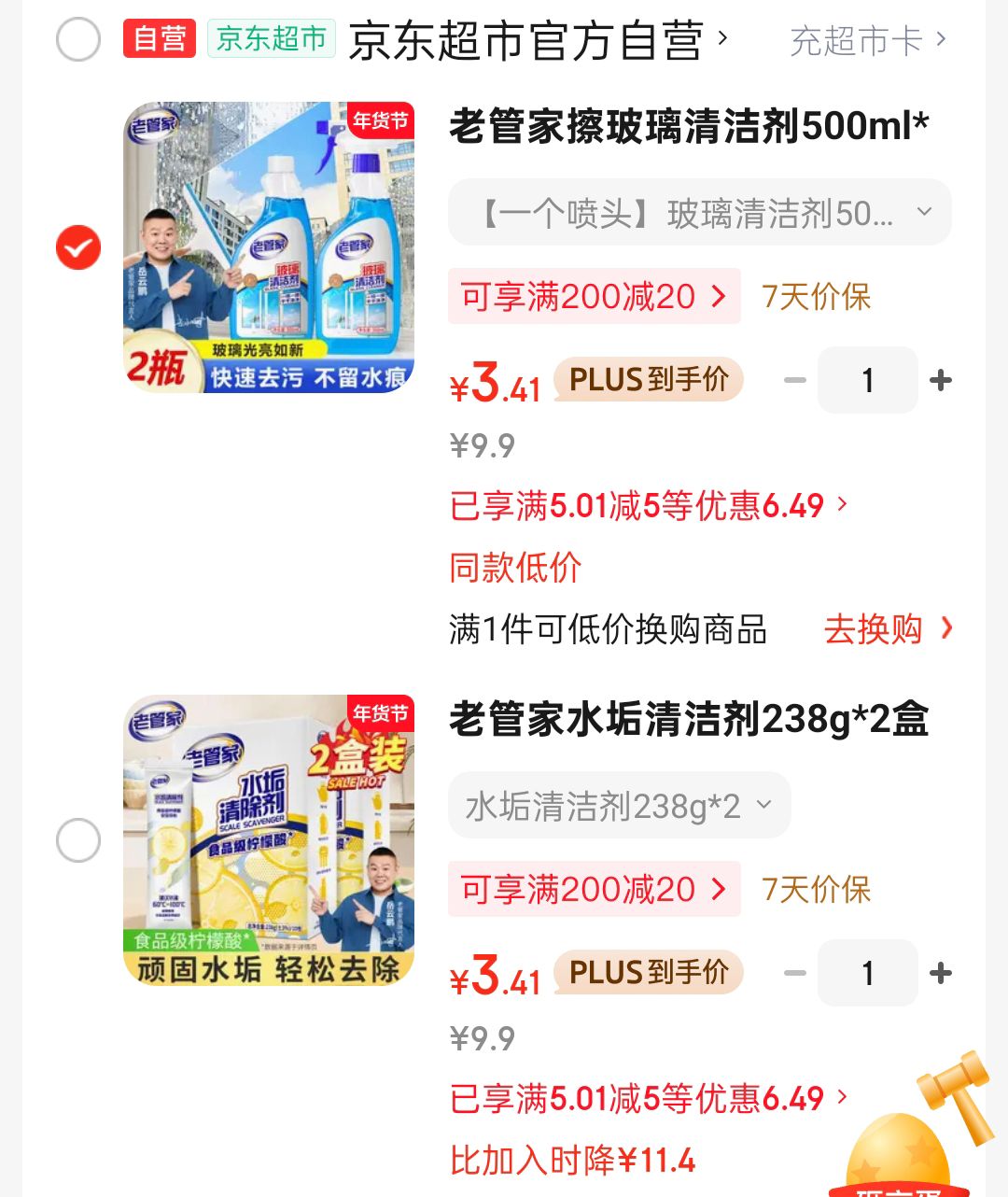Open 老管家水垢清洁剂 product image
This screenshot has width=1008, height=1197.
coord(269,840)
